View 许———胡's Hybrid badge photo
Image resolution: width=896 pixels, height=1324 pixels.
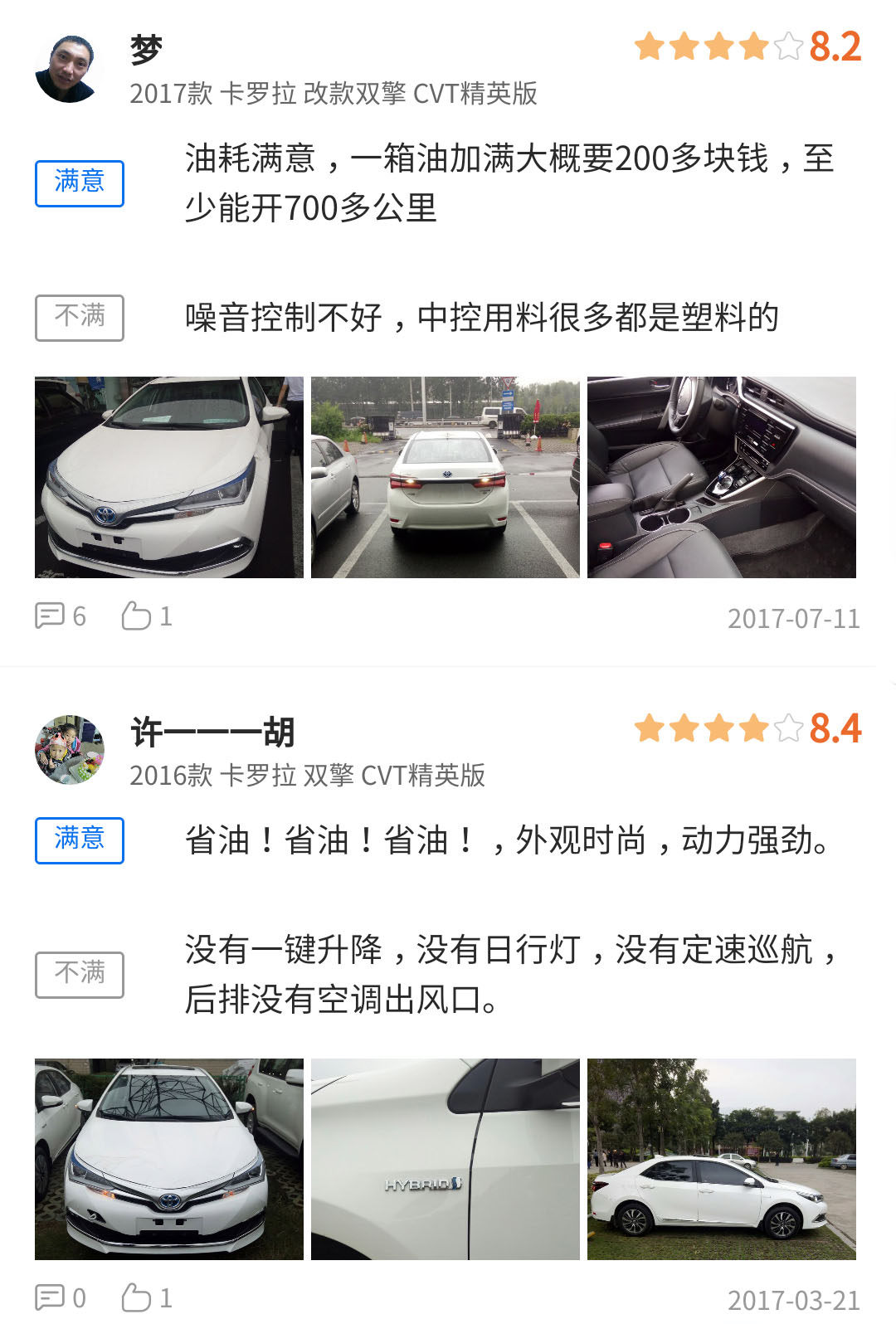[x=446, y=1159]
